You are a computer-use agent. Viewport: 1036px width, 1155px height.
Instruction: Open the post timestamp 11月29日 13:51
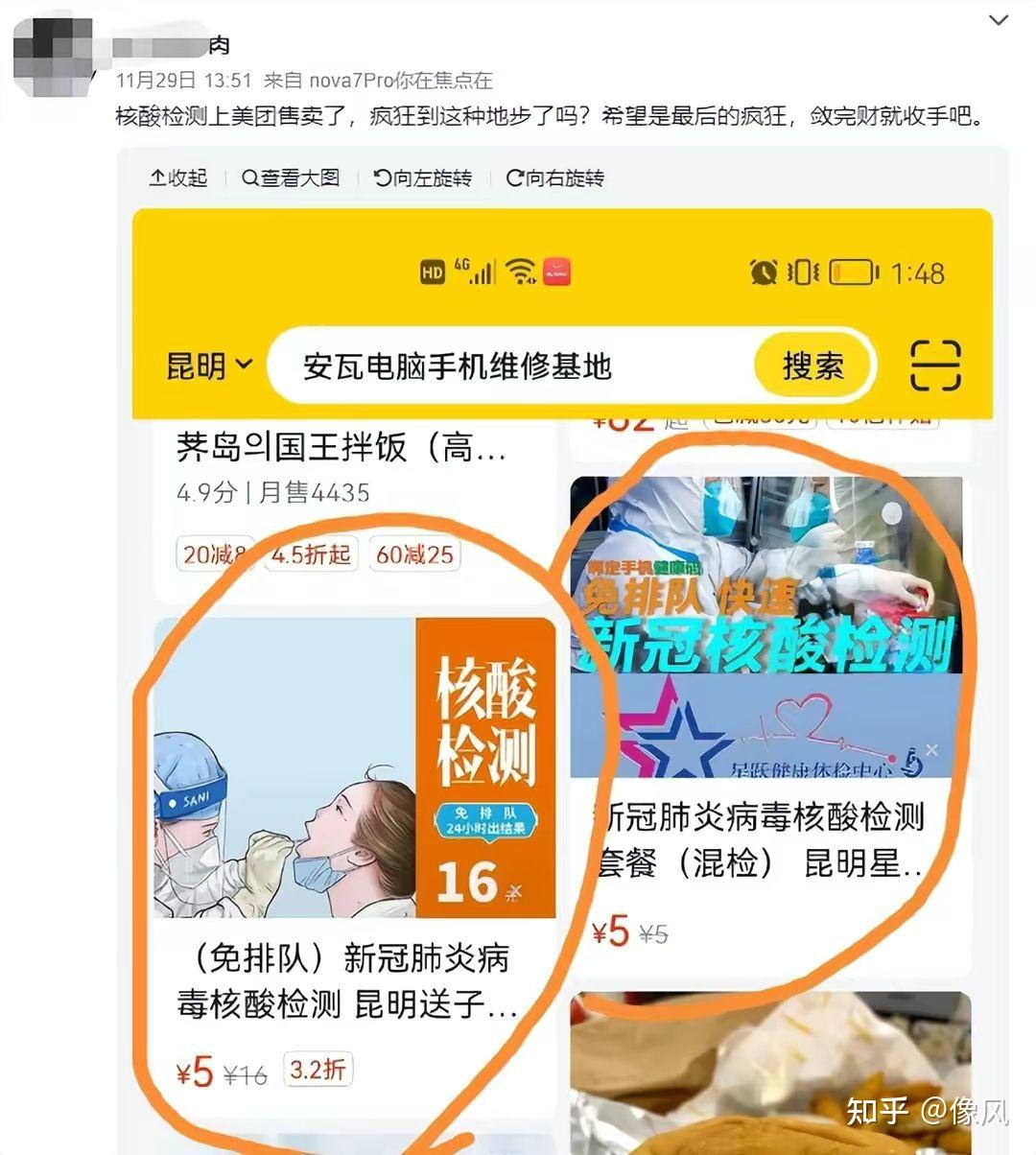(183, 82)
